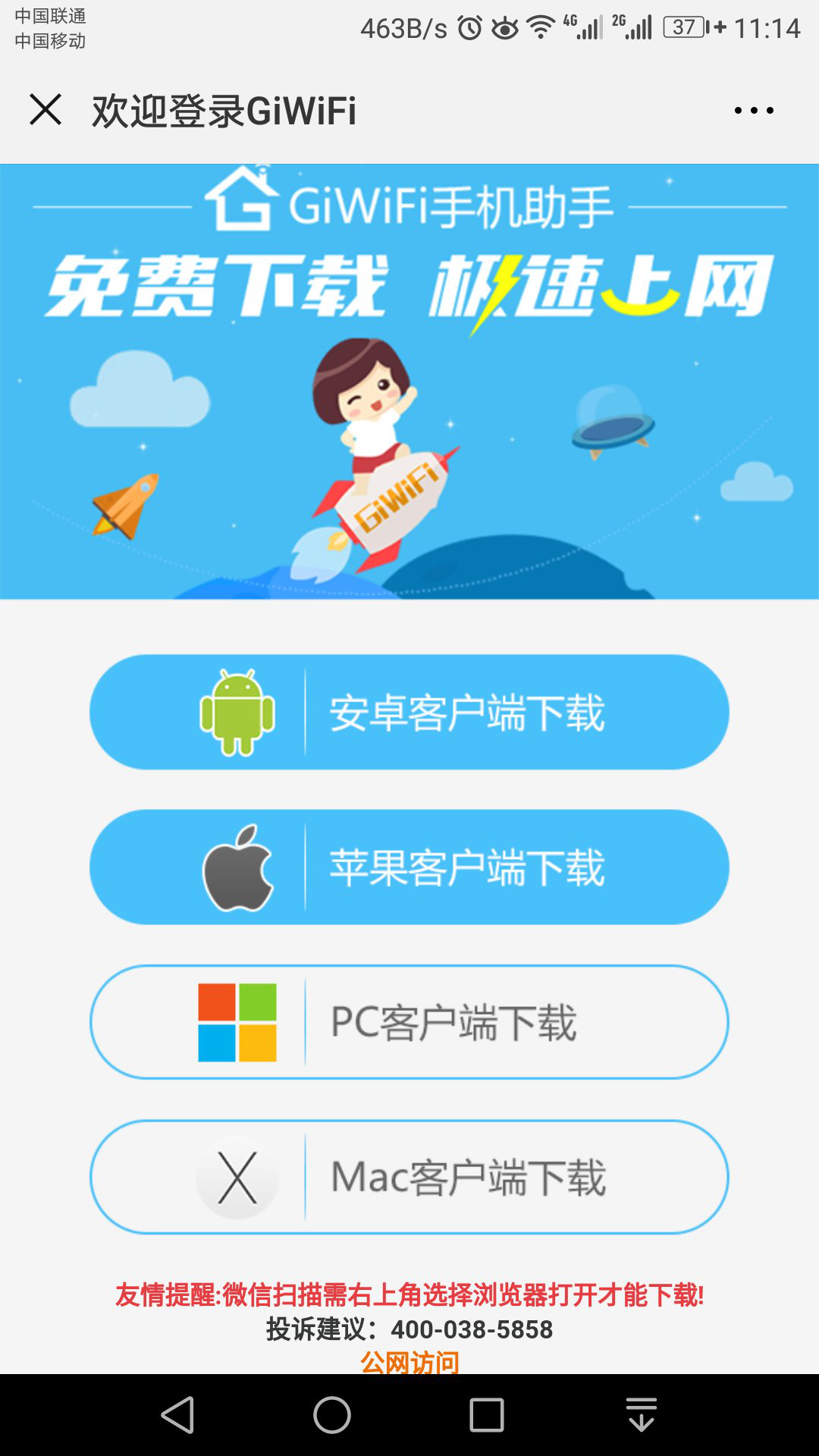Open the 公网访问 link
The height and width of the screenshot is (1456, 819).
point(409,1362)
